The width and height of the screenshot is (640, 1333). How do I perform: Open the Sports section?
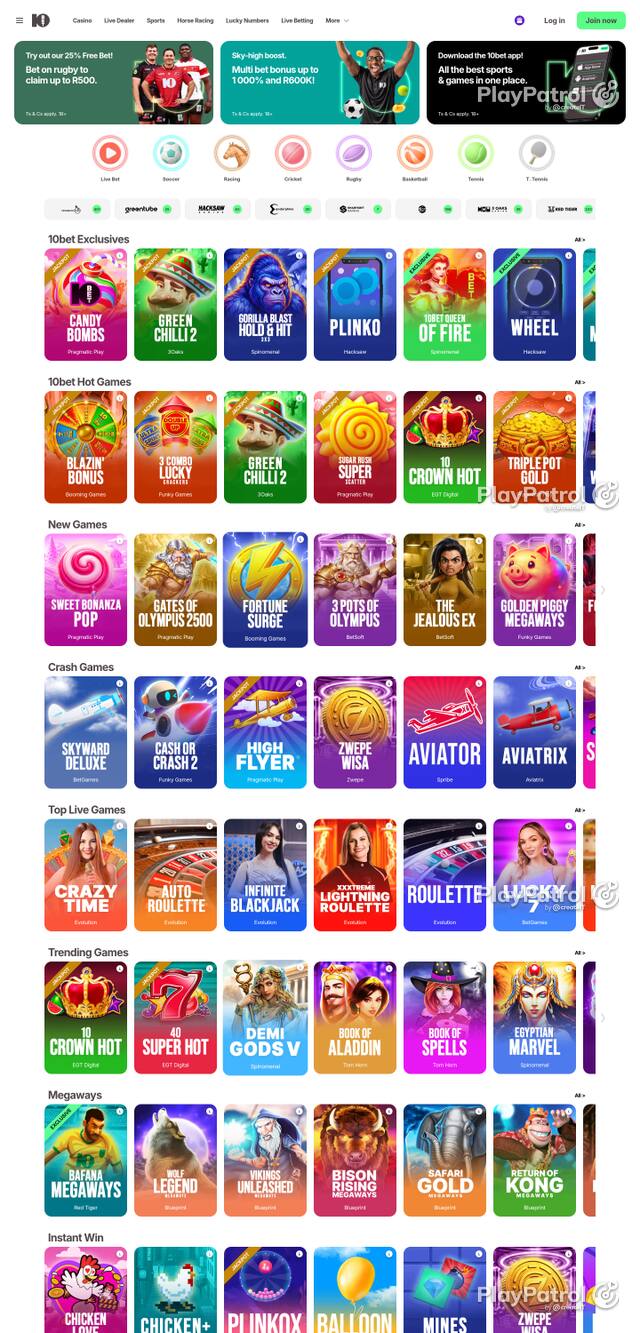coord(155,20)
